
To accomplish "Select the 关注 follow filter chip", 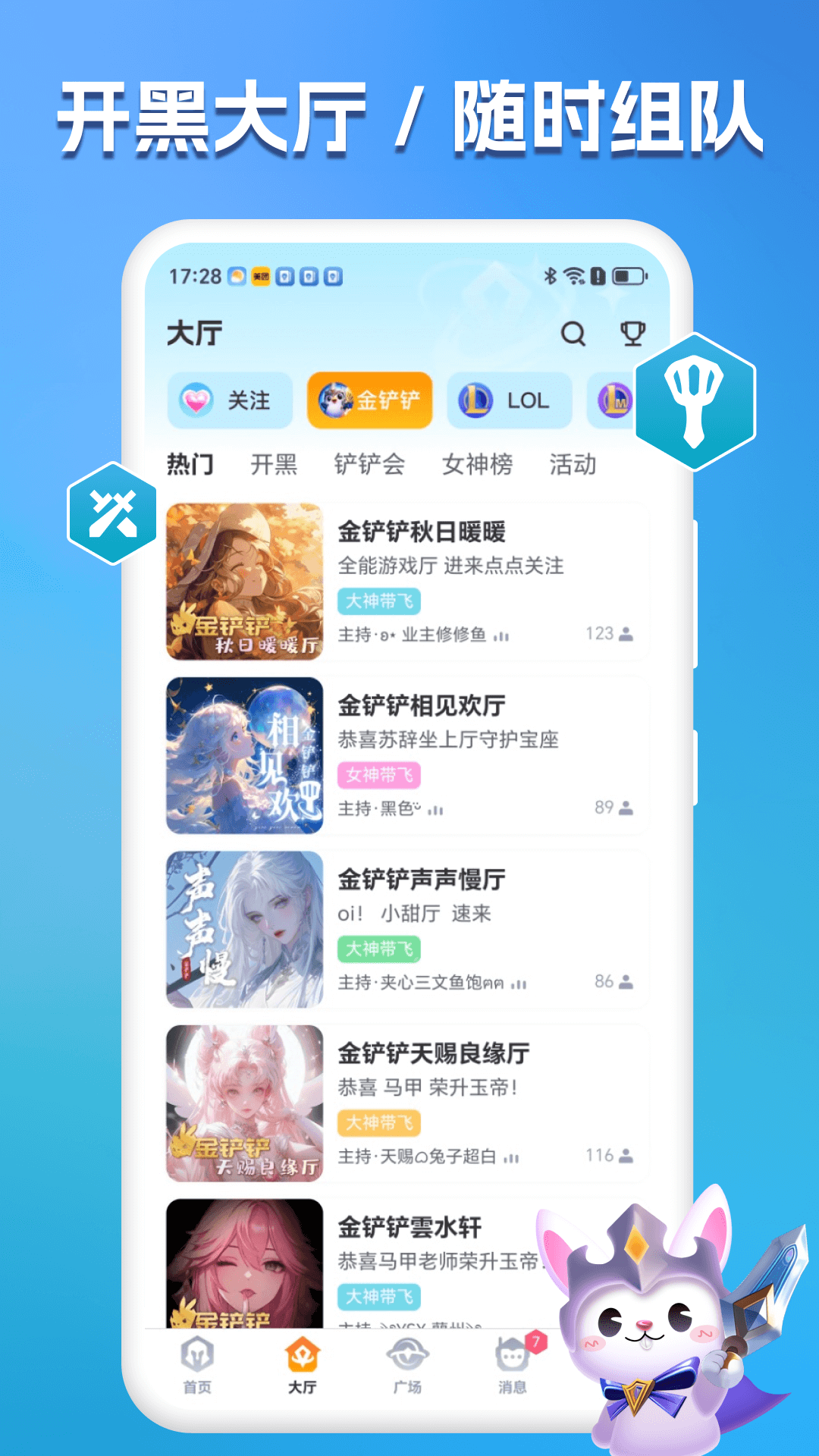I will pyautogui.click(x=230, y=401).
